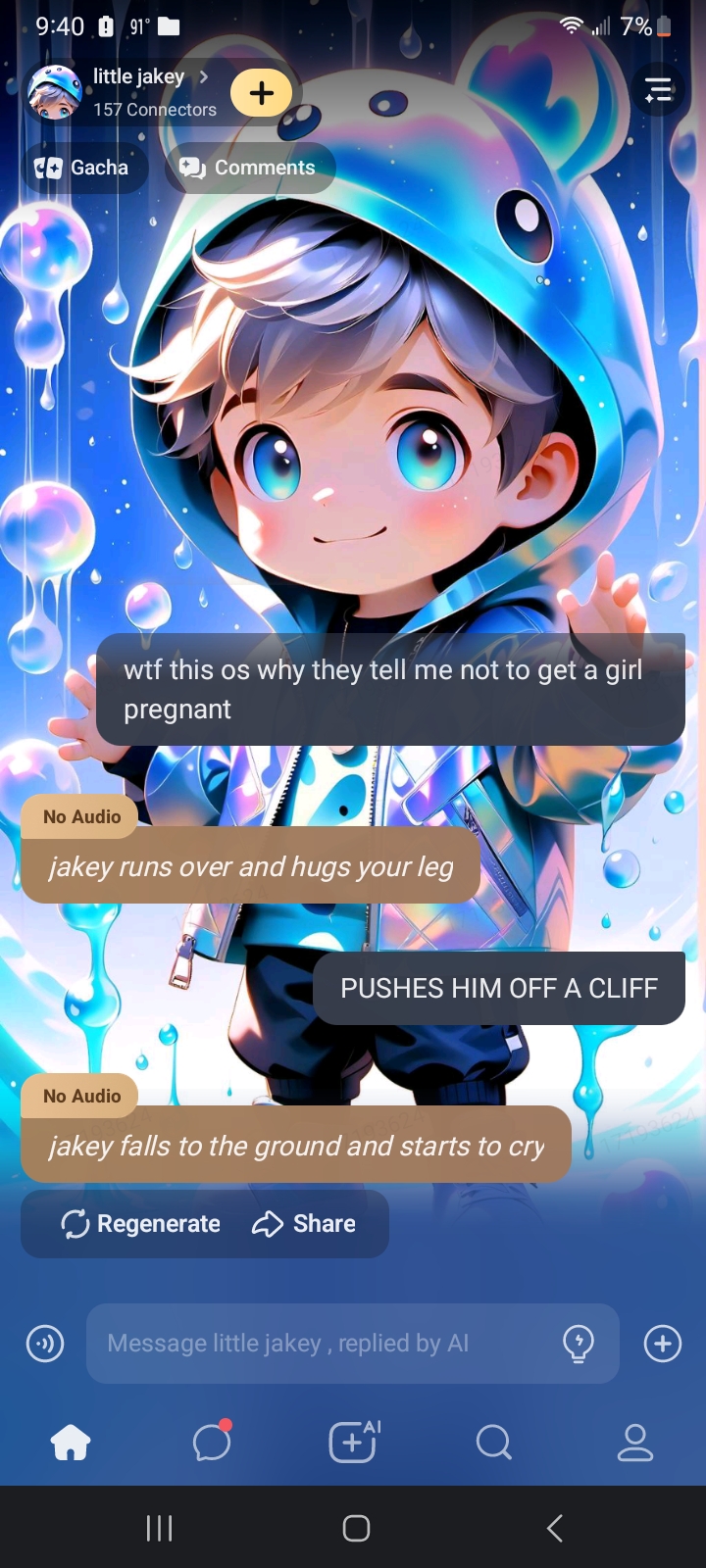Open the Profile tab
Screen dimensions: 706x1568
pyautogui.click(x=634, y=1443)
